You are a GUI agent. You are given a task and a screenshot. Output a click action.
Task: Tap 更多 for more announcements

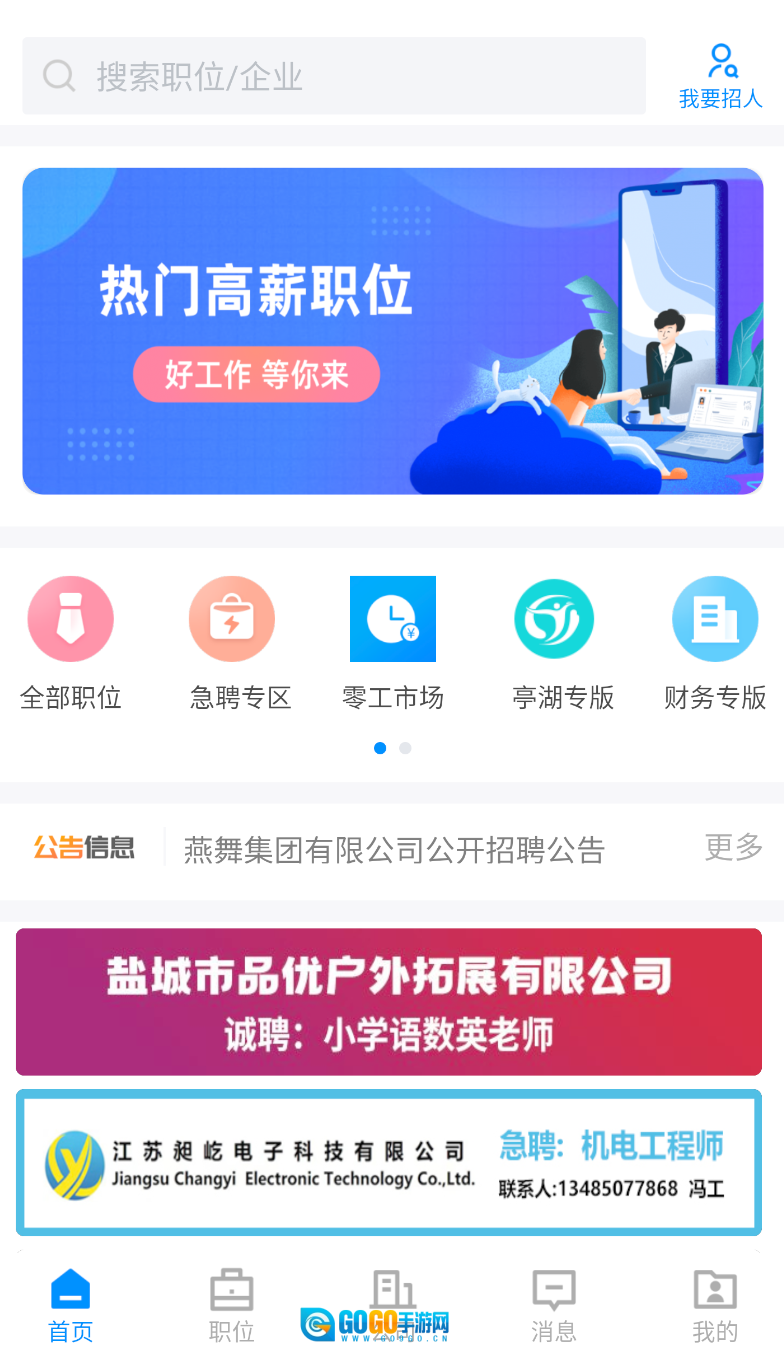tap(733, 848)
